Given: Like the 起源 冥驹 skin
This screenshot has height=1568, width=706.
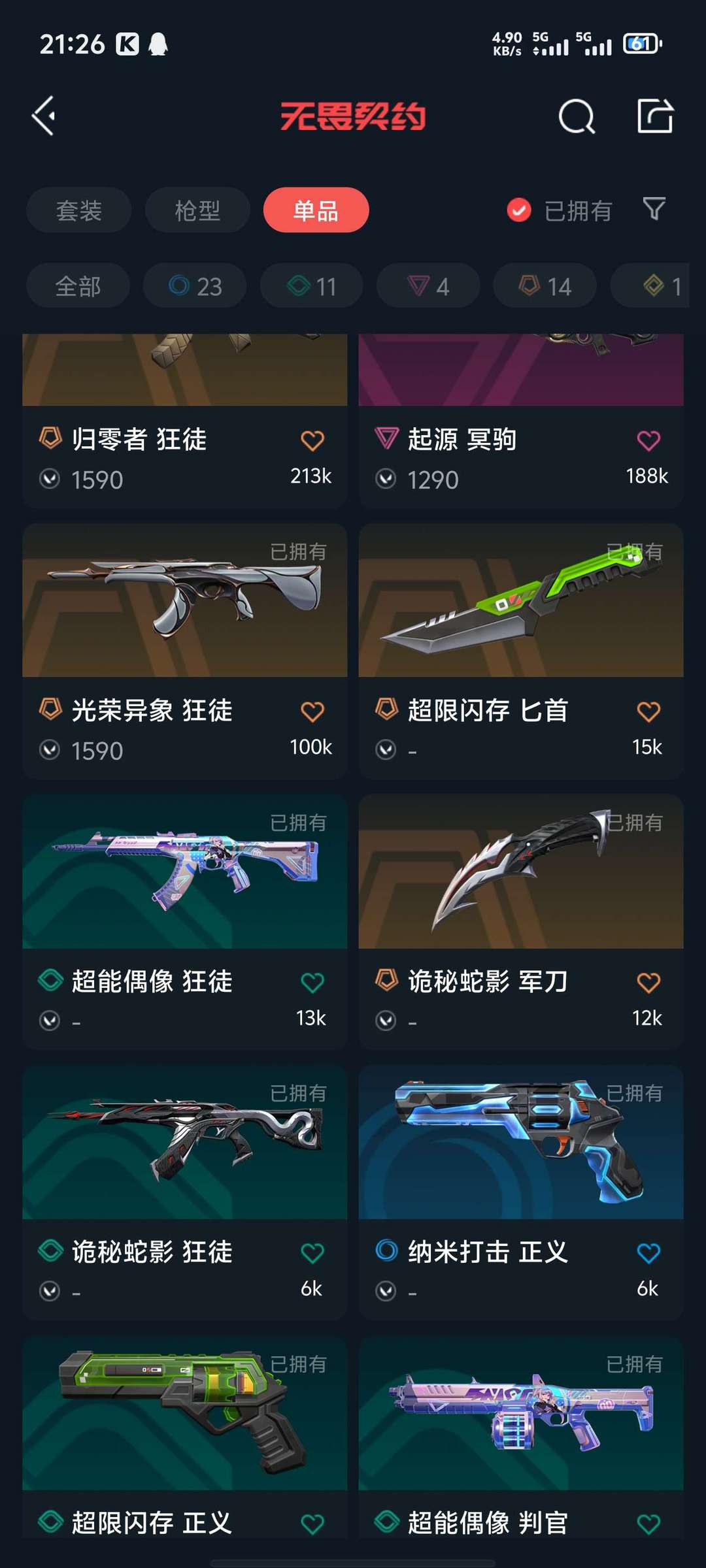Looking at the screenshot, I should pos(648,440).
